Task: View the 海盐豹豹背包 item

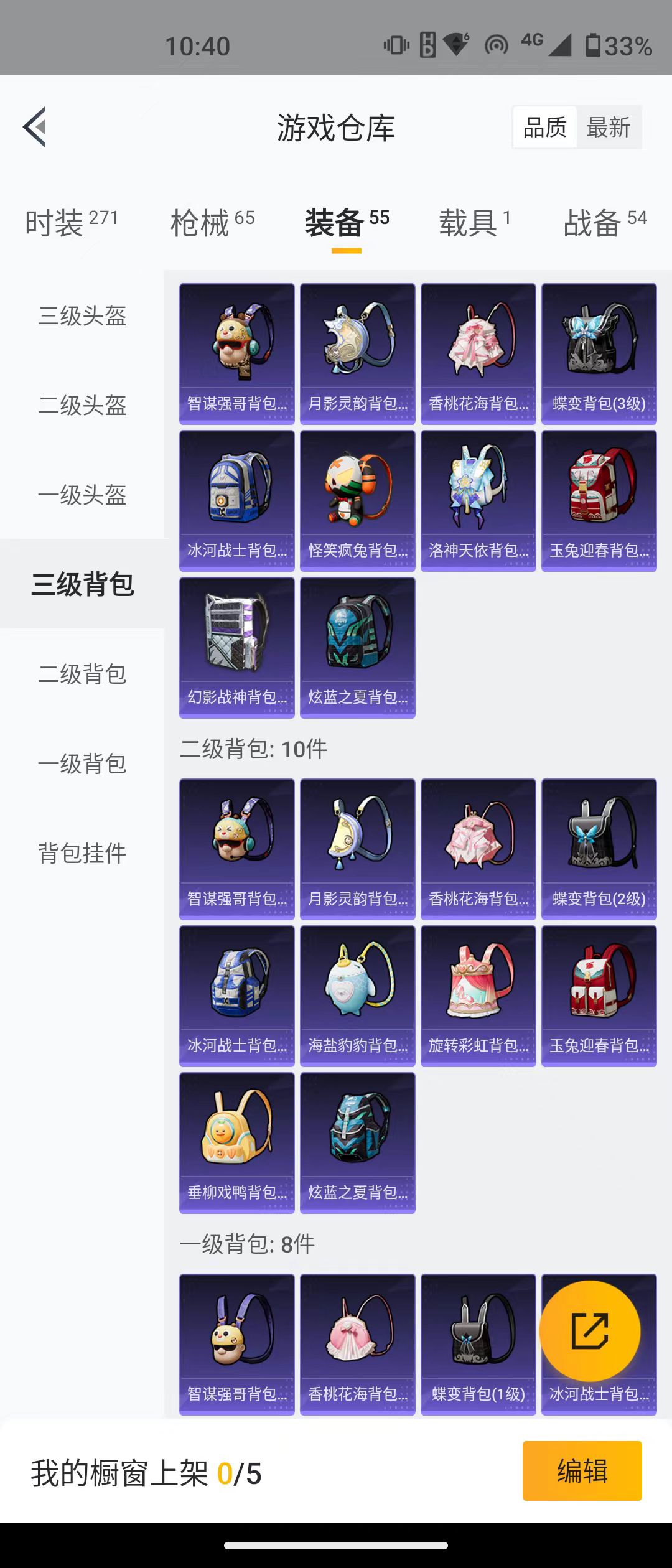Action: point(357,996)
